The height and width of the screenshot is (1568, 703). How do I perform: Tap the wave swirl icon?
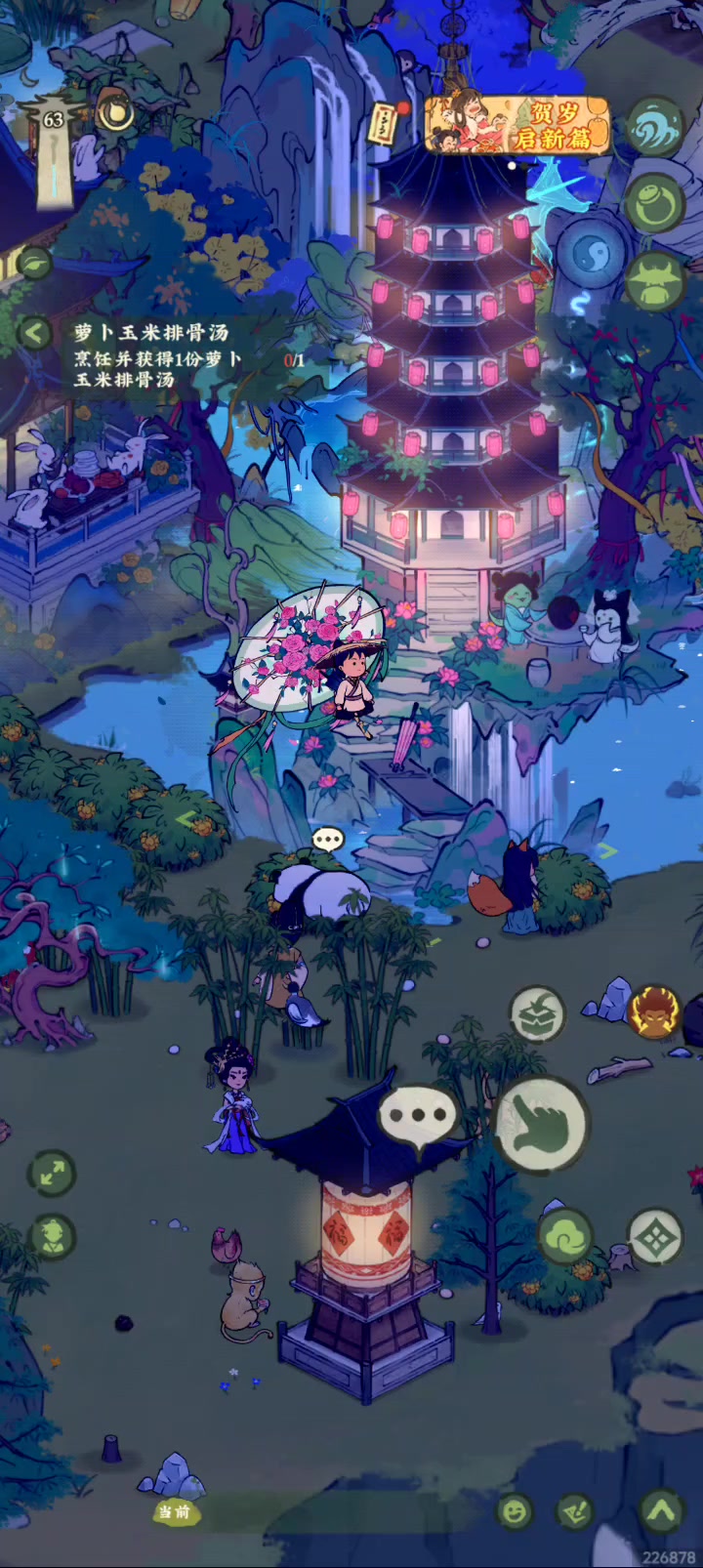(x=654, y=127)
